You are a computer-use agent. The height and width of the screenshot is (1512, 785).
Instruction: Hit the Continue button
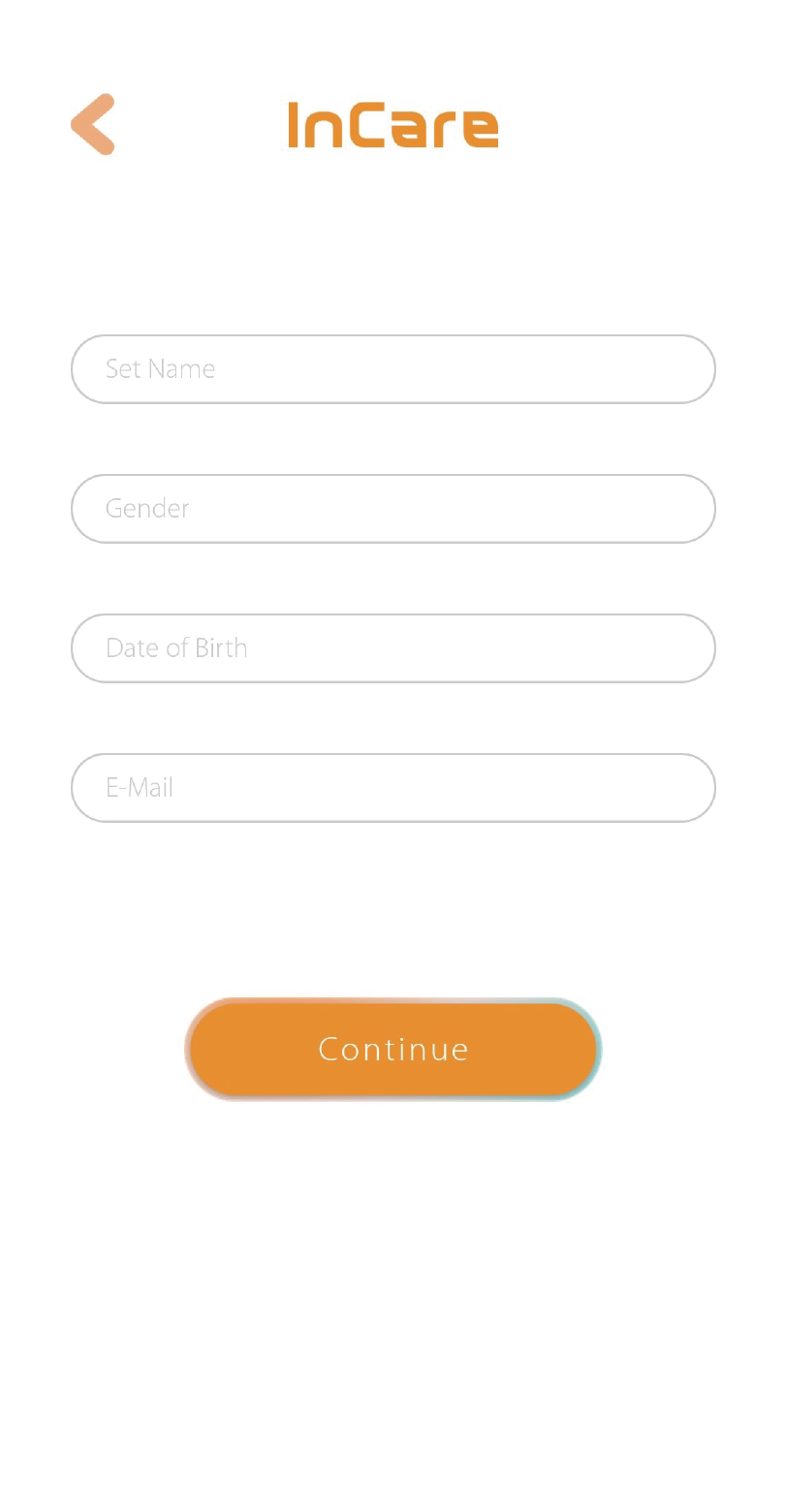(393, 1050)
